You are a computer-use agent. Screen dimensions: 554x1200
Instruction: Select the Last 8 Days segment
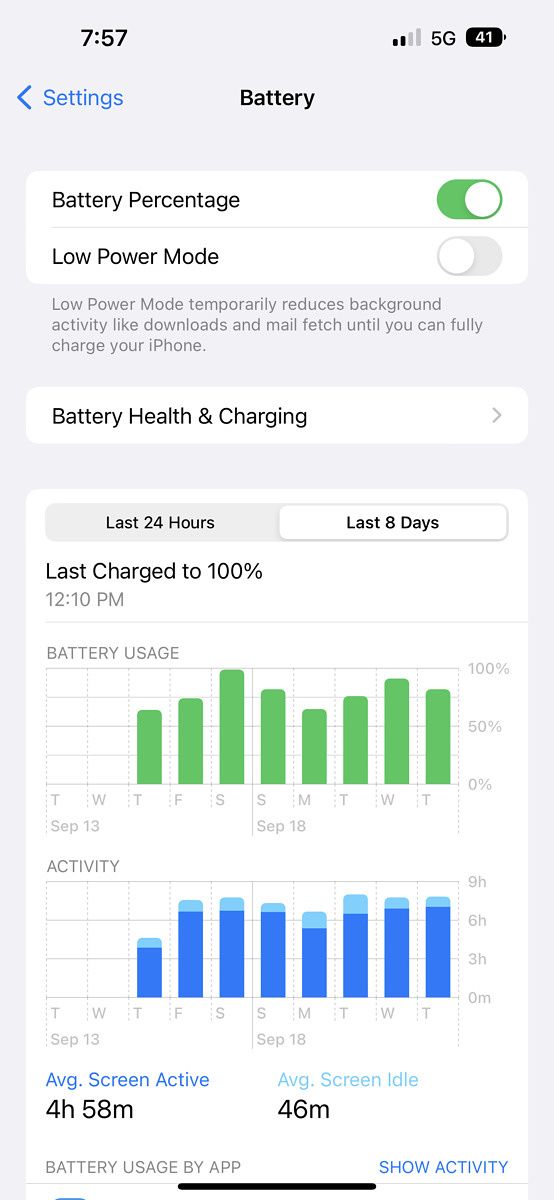[x=392, y=522]
